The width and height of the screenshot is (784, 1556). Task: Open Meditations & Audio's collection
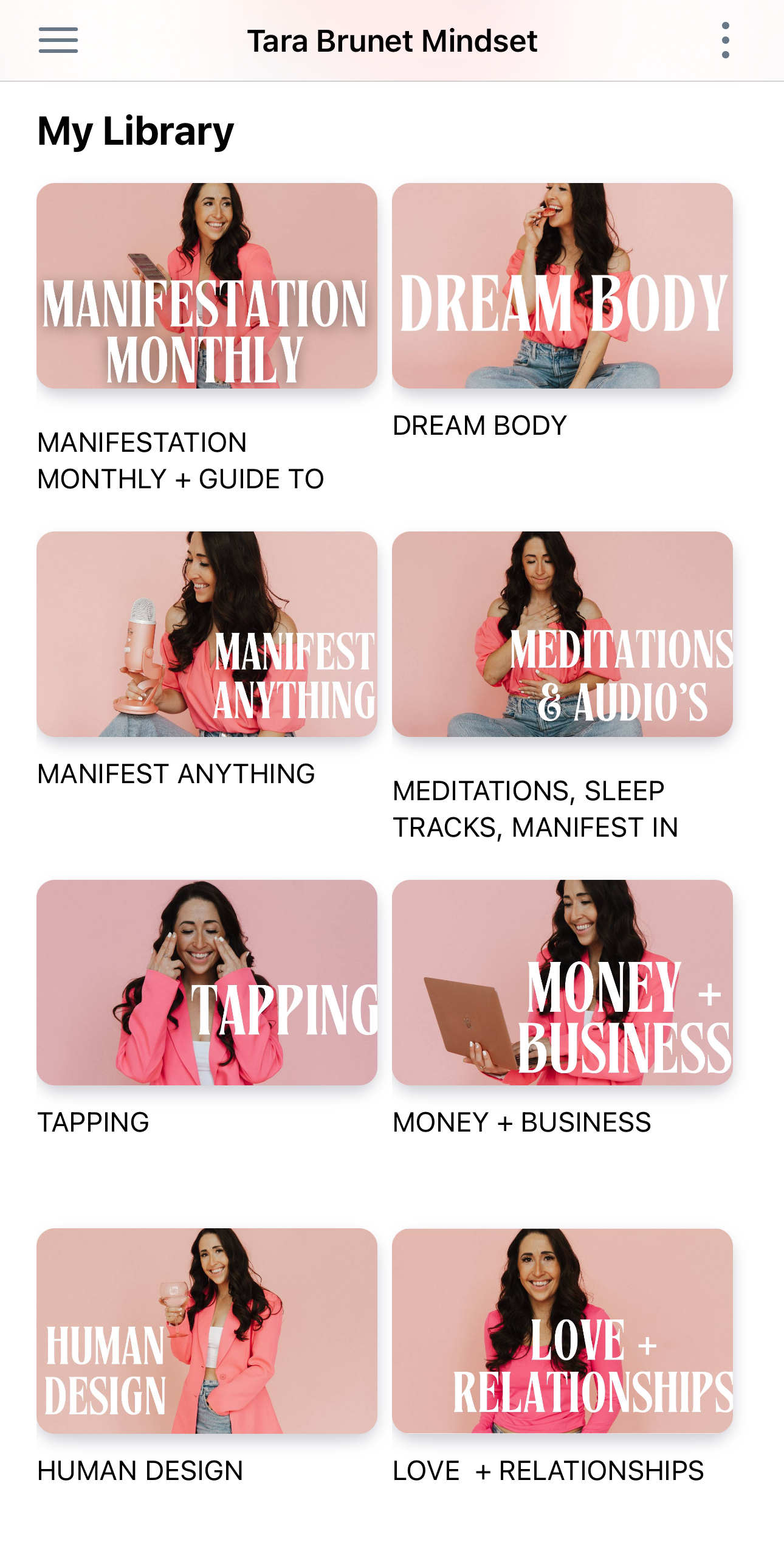(x=562, y=634)
